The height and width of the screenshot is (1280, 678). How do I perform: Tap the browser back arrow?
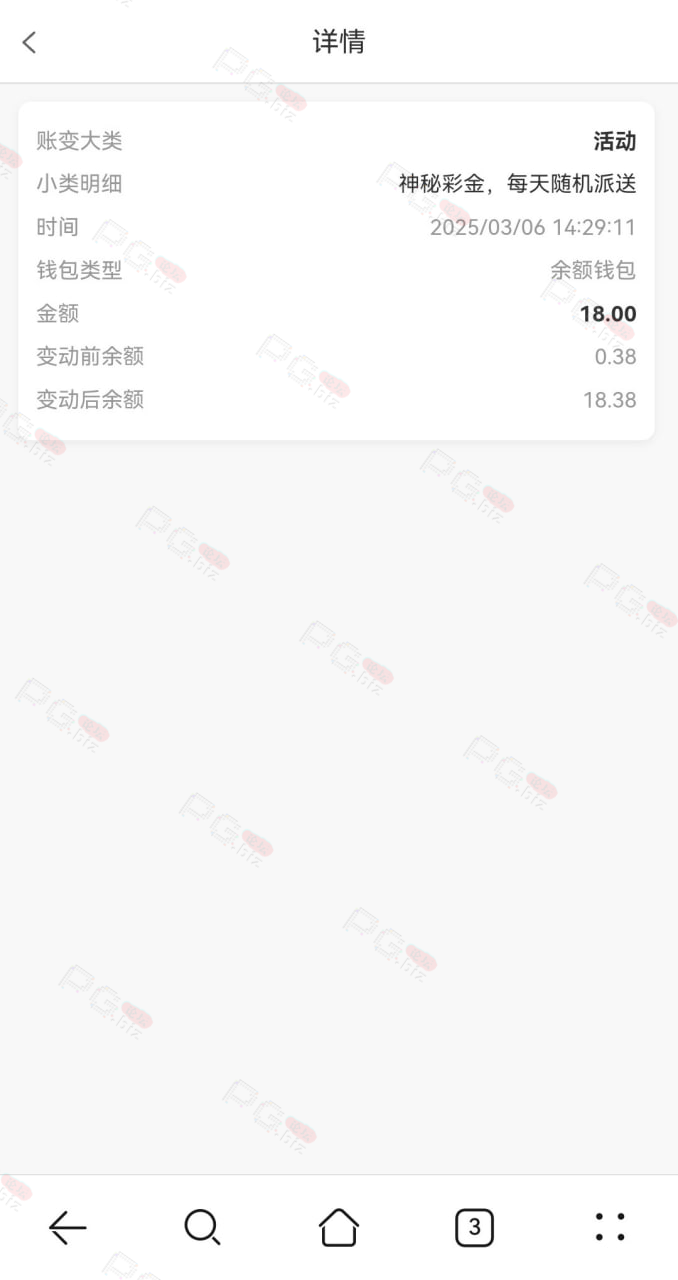point(68,1226)
